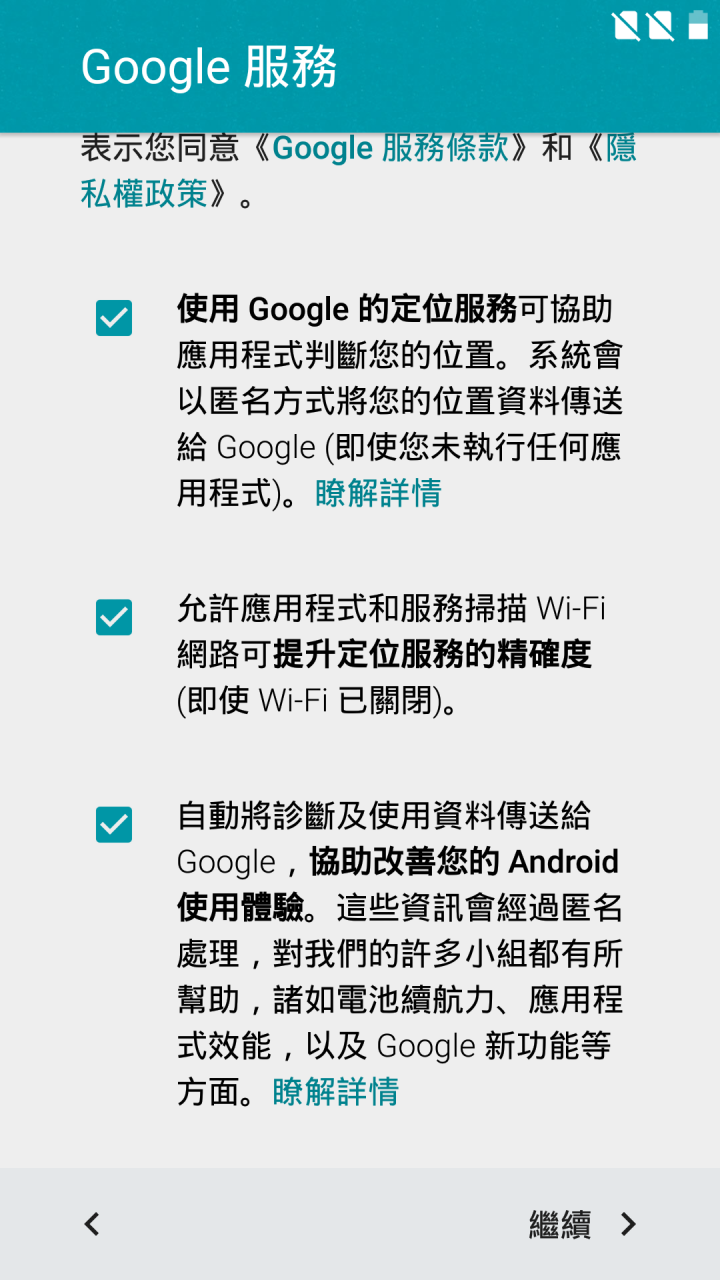Tap 繼續 to proceed to the next step

pyautogui.click(x=559, y=1224)
